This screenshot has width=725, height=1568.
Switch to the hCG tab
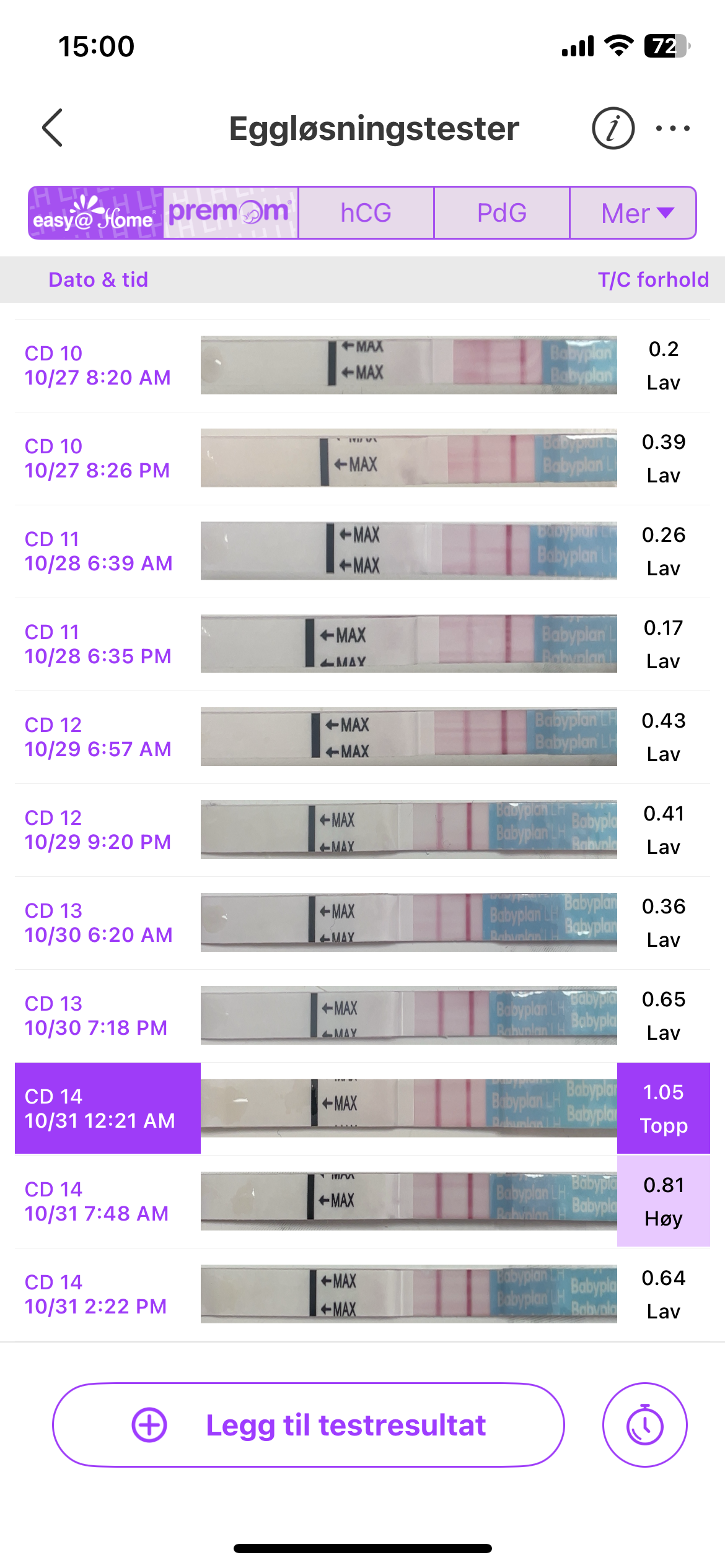click(366, 212)
